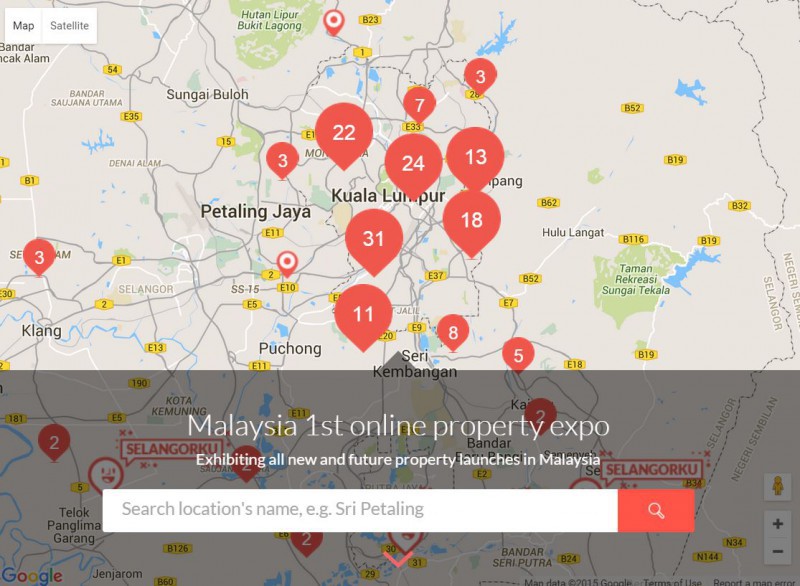
Task: Switch to the Satellite map view
Action: [69, 26]
